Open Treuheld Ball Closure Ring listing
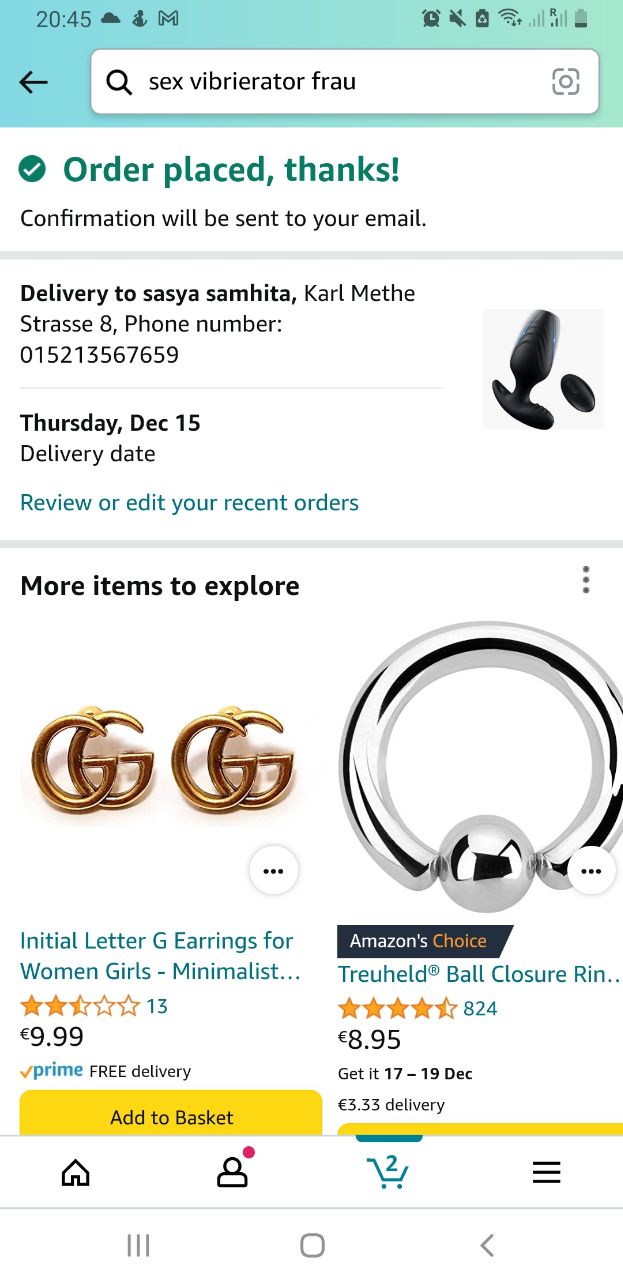 (478, 974)
